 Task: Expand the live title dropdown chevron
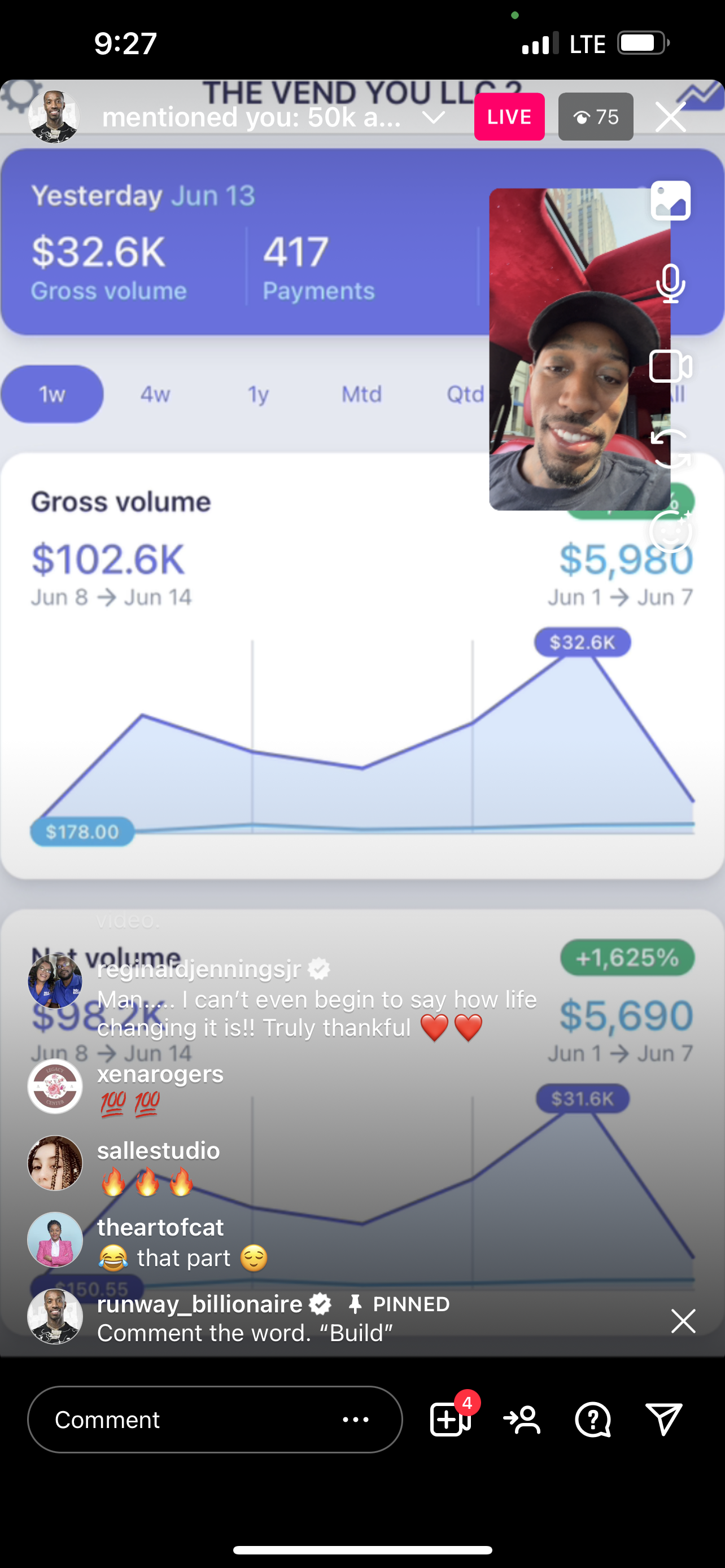point(433,117)
